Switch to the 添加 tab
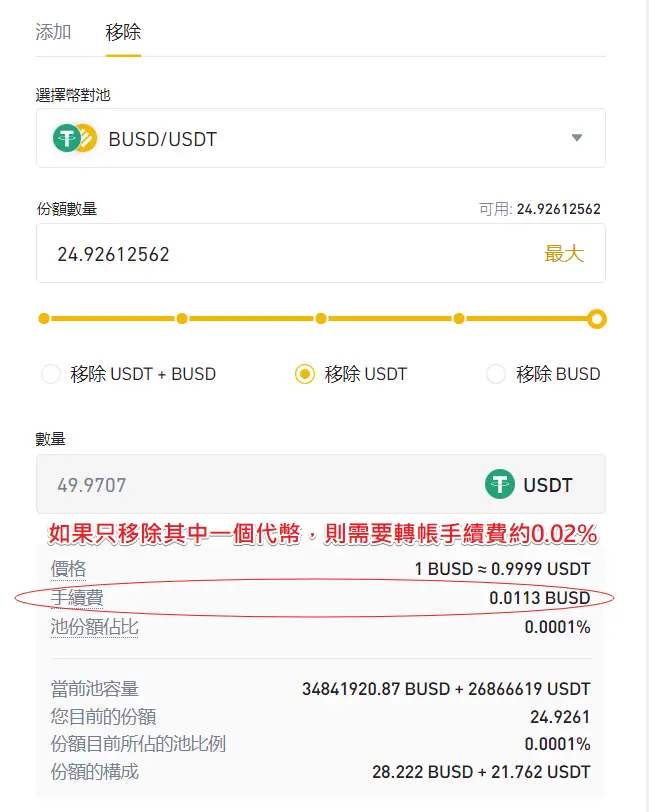 click(x=53, y=32)
